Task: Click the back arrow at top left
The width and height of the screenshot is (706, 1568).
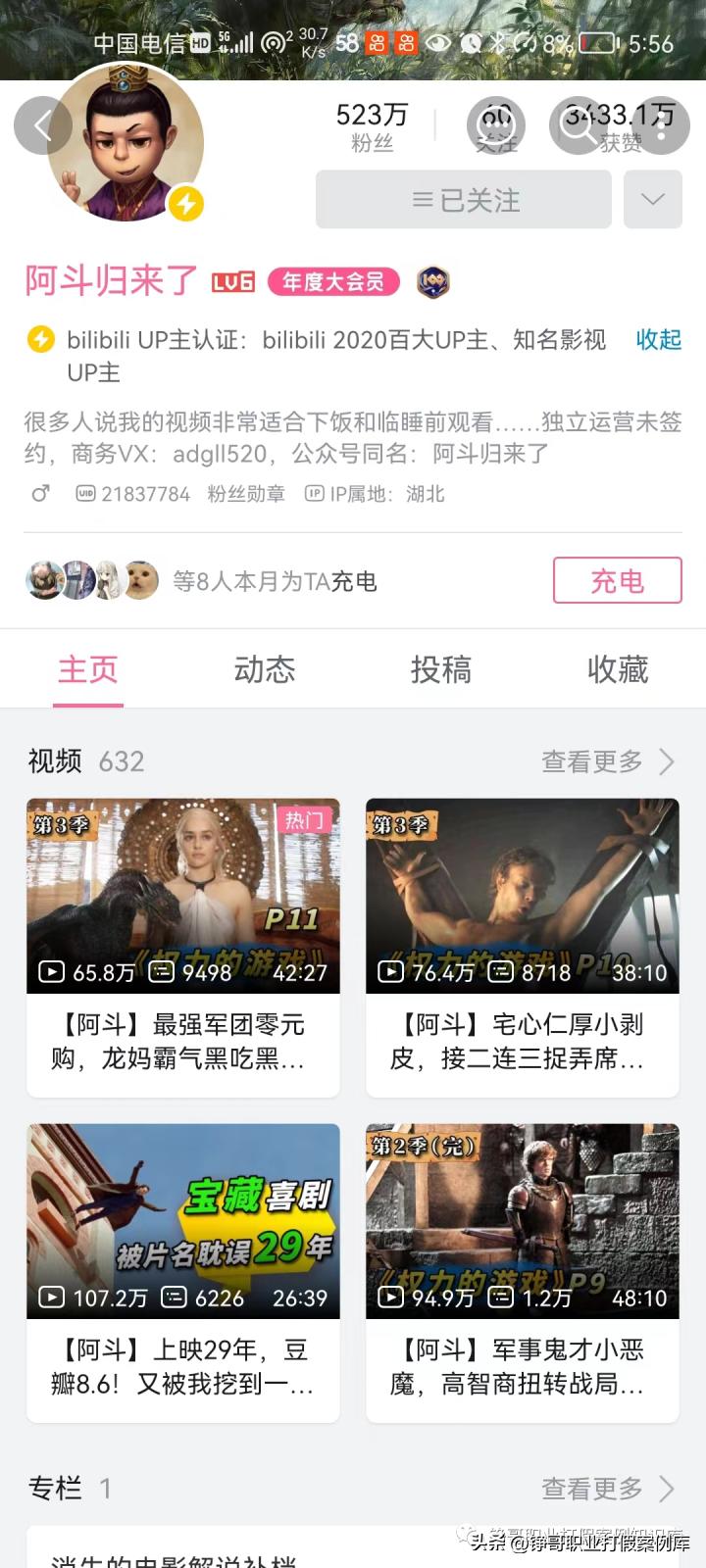Action: pyautogui.click(x=41, y=125)
